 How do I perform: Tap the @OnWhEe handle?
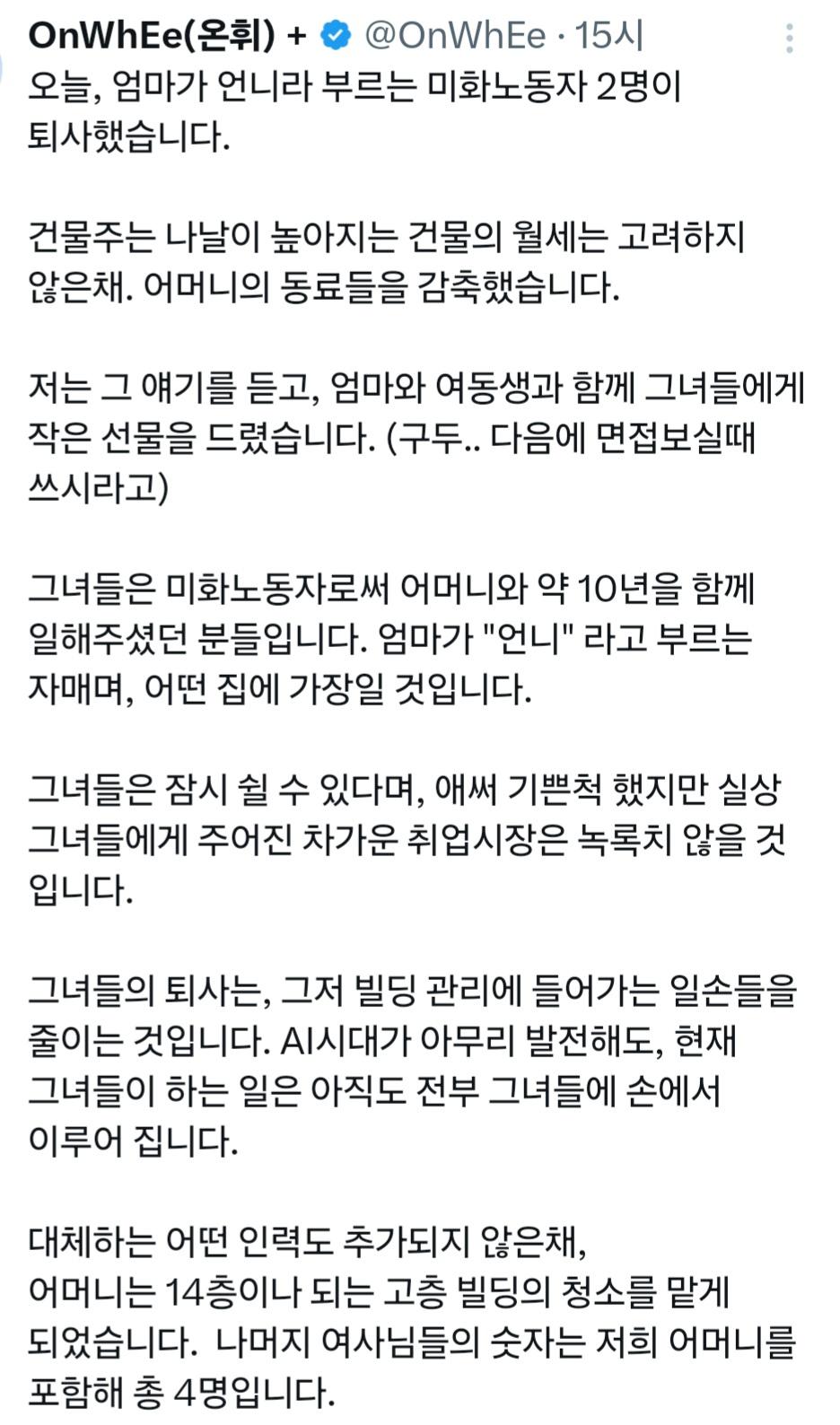click(455, 36)
